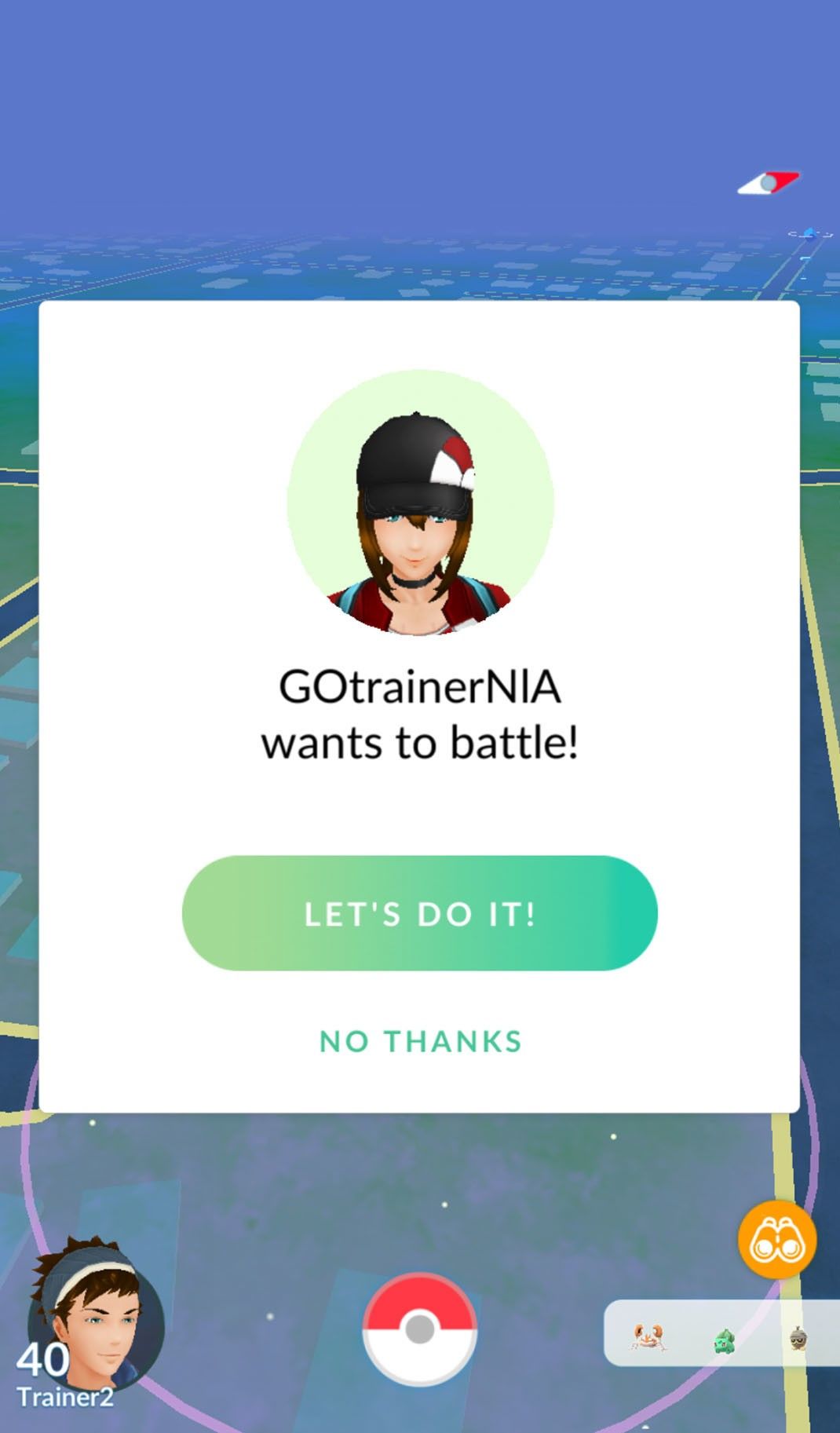The height and width of the screenshot is (1433, 840).
Task: Open the nearby Pokémon tray
Action: coord(721,1333)
